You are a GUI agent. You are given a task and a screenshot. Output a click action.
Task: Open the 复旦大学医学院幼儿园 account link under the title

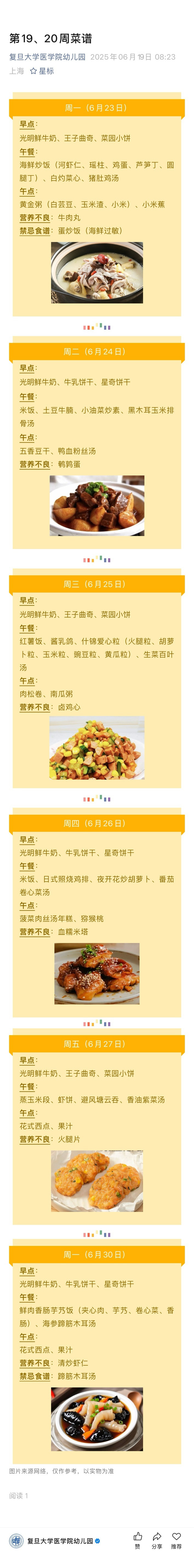coord(47,57)
